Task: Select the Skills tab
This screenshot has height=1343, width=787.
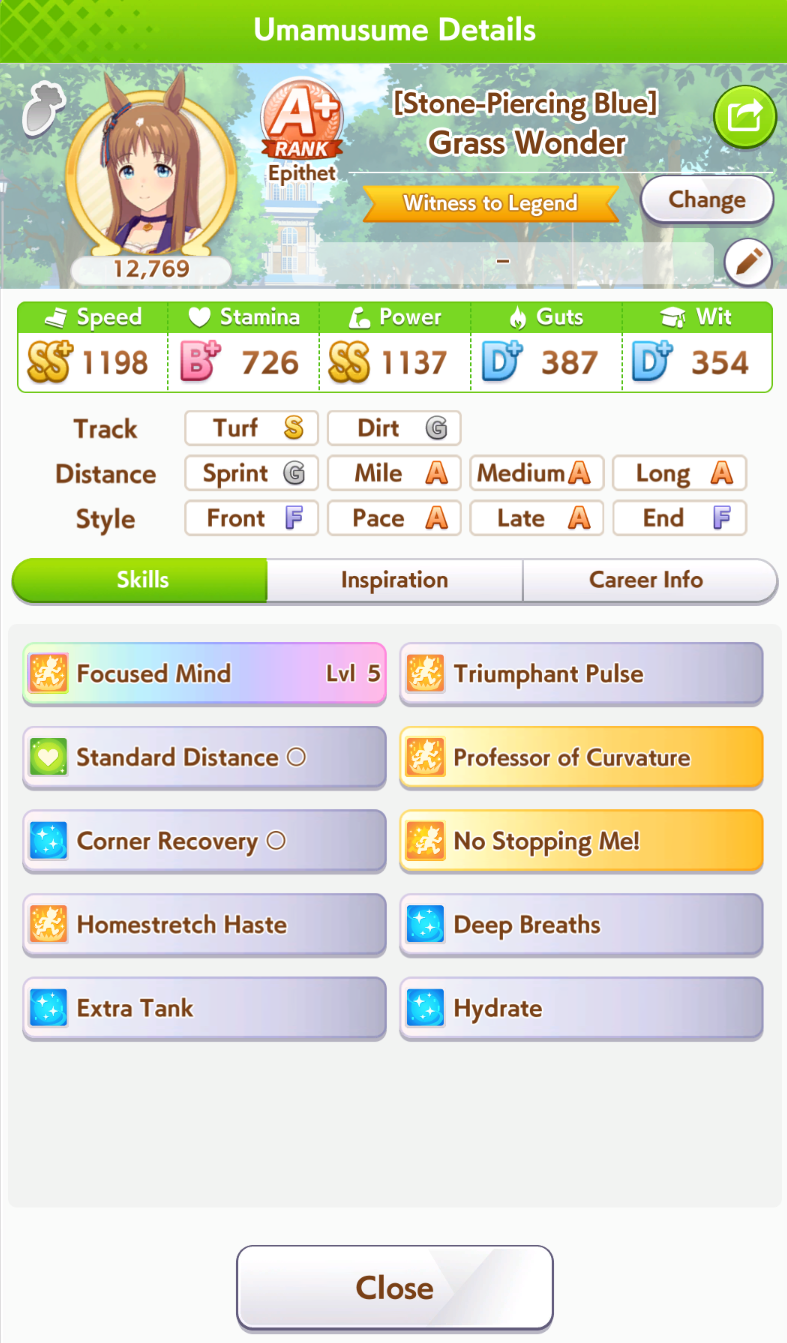Action: point(142,580)
